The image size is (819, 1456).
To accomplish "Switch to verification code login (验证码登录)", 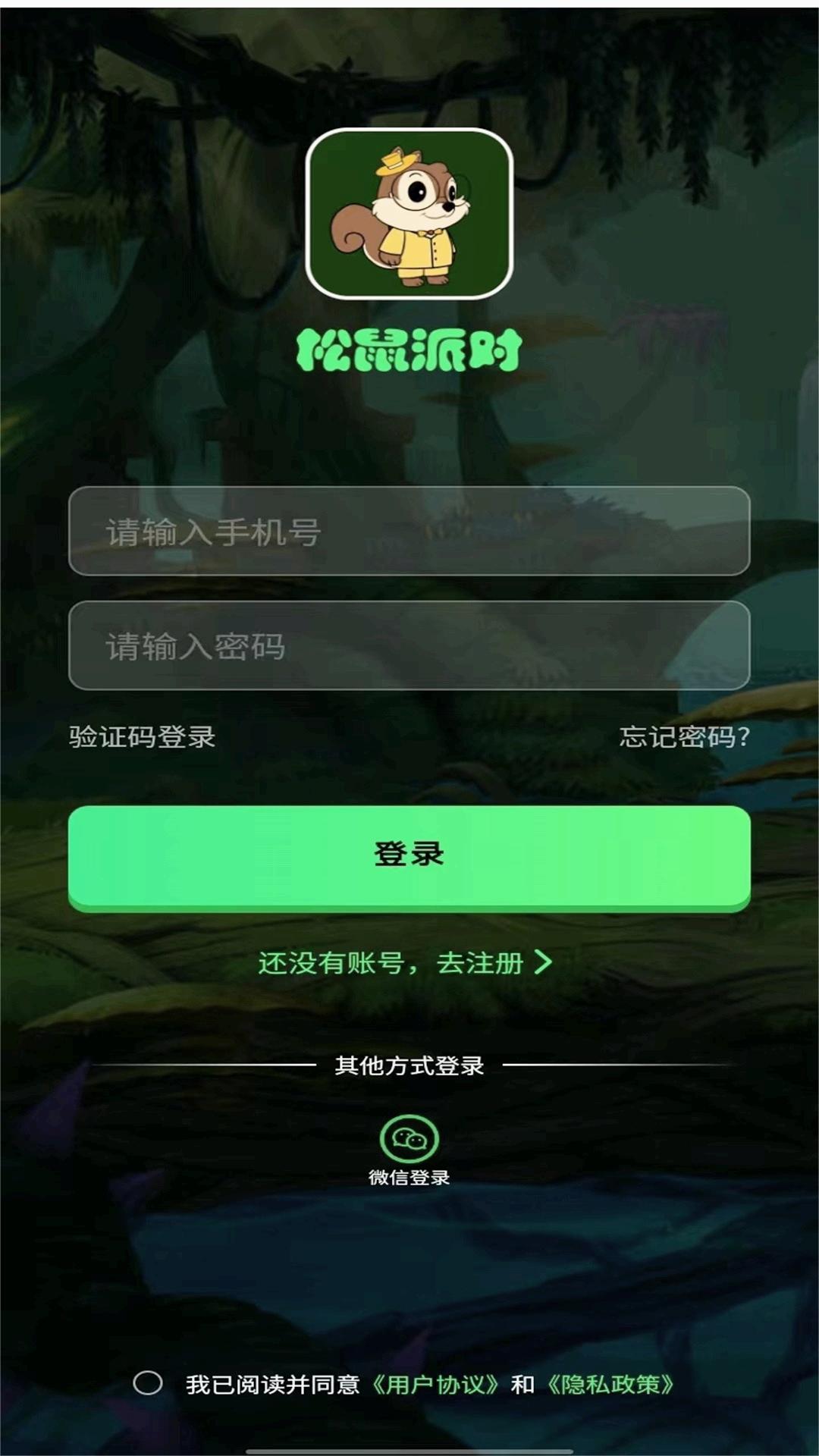I will [143, 736].
